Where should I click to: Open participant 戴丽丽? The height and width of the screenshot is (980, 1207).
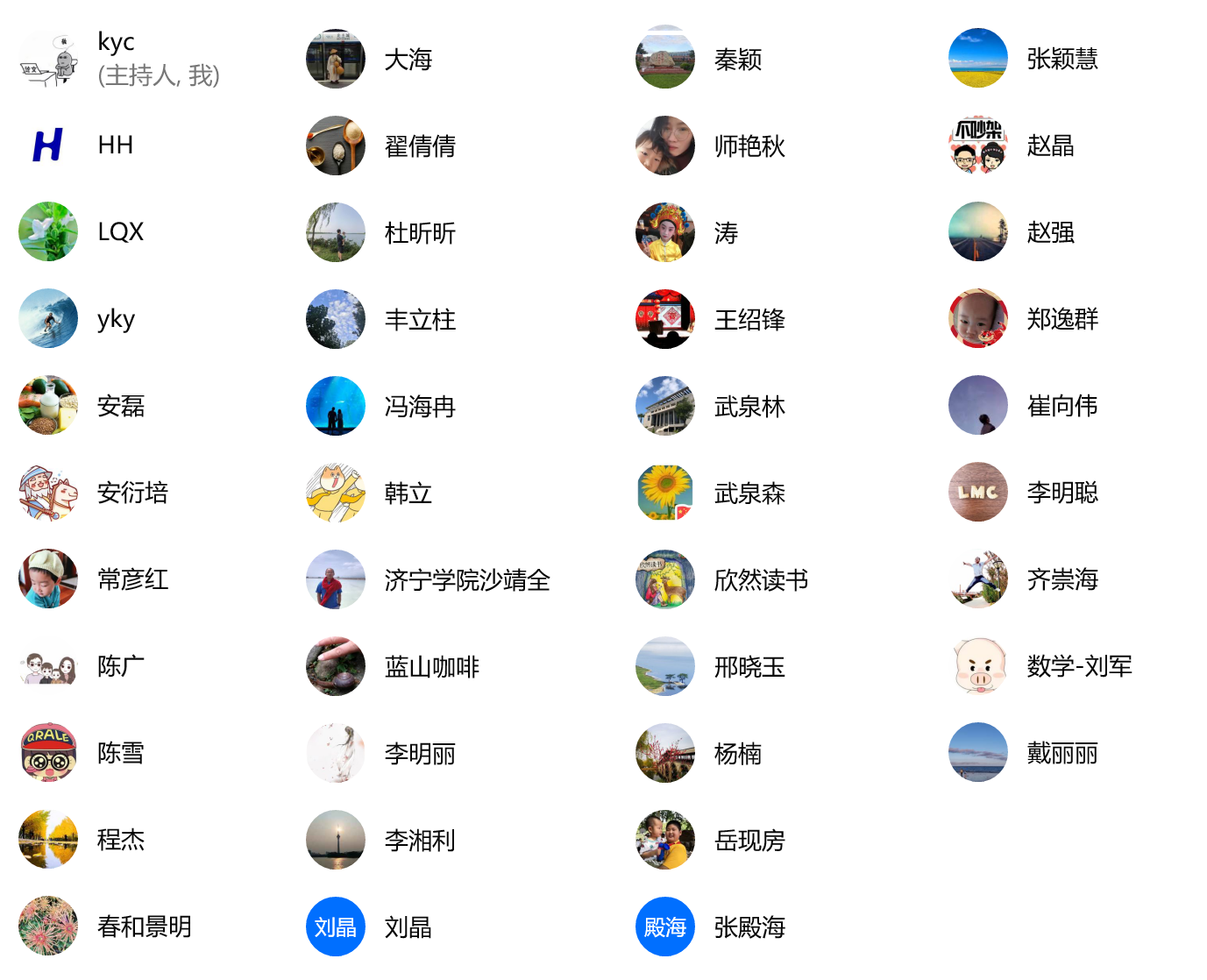pos(1061,753)
